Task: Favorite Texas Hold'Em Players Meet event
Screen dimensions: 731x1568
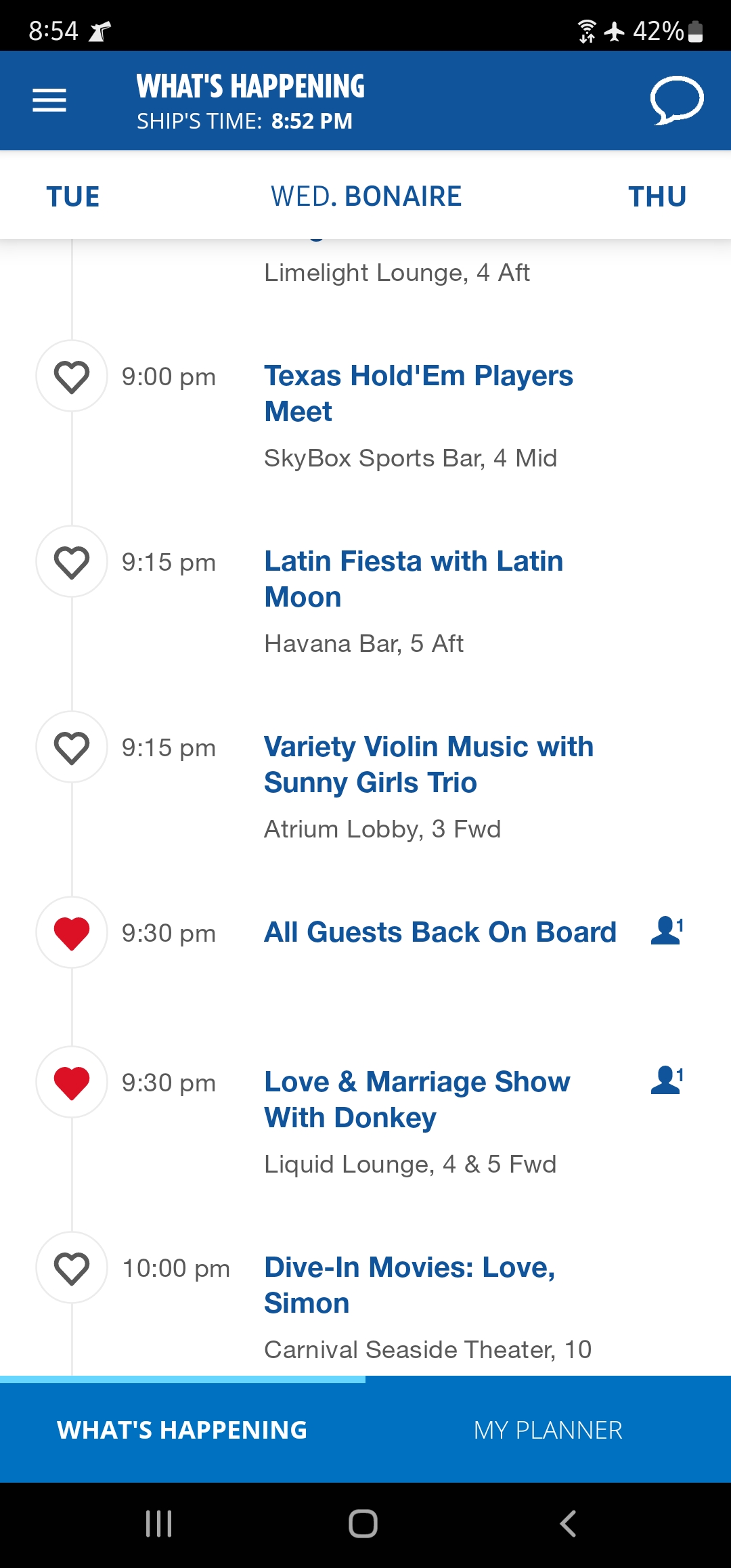Action: pos(72,376)
